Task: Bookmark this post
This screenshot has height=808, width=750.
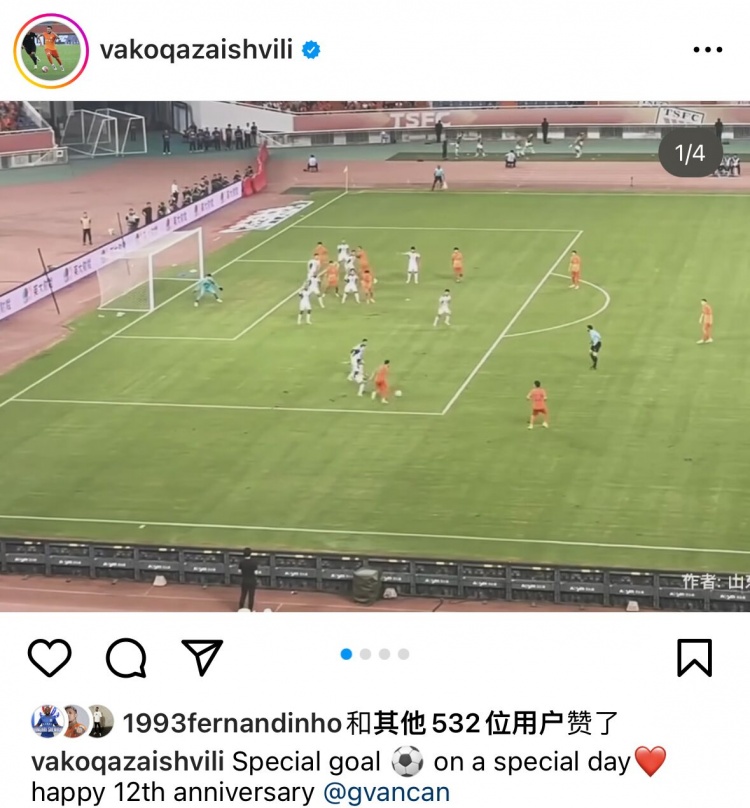Action: point(694,657)
